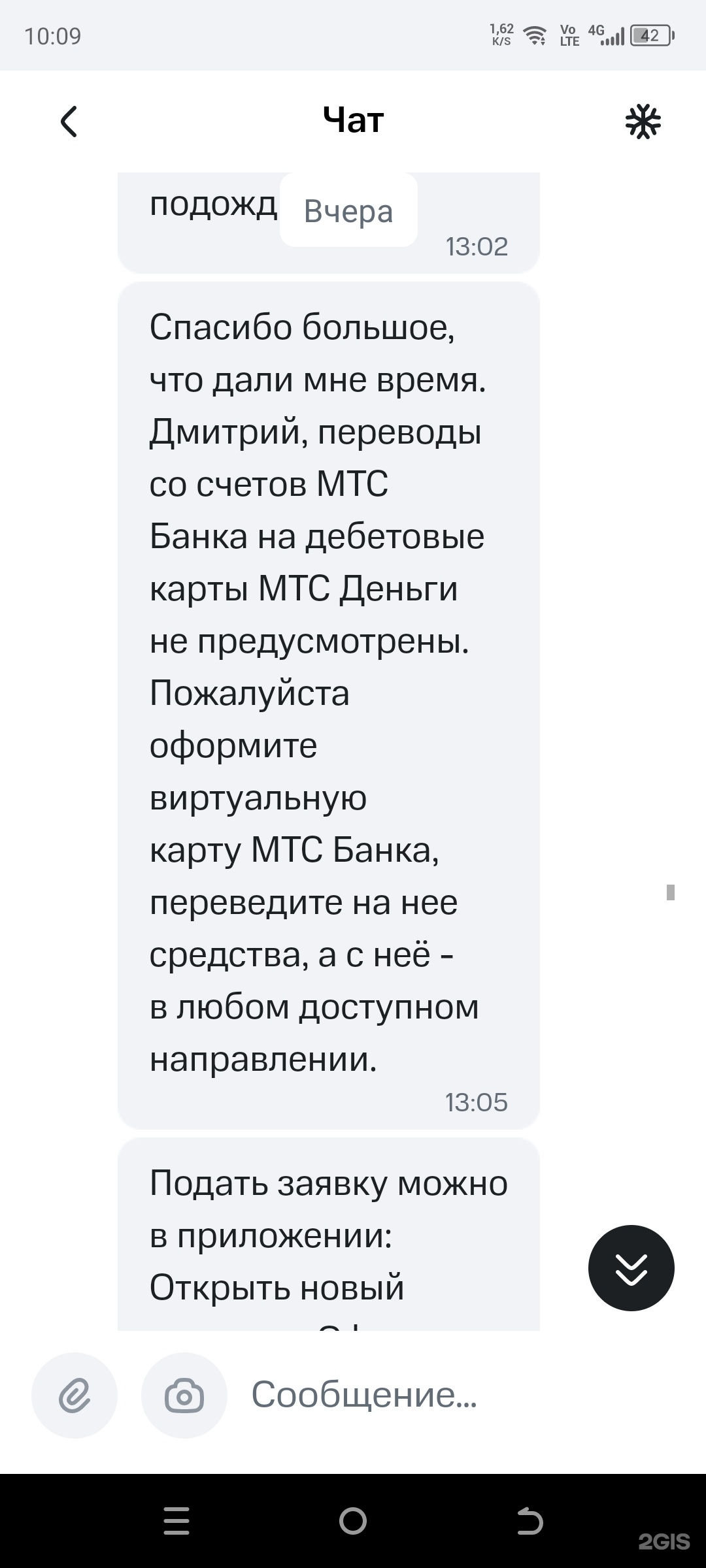Attach a file with the paperclip
706x1568 pixels.
coord(75,1396)
